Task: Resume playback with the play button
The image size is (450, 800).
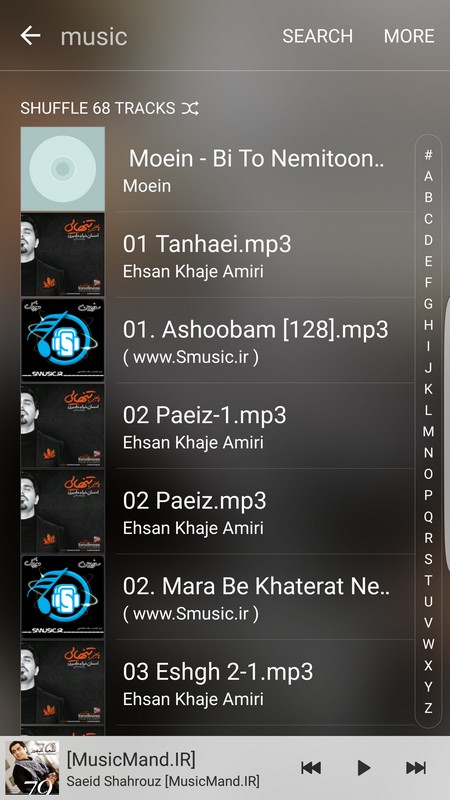Action: coord(363,767)
